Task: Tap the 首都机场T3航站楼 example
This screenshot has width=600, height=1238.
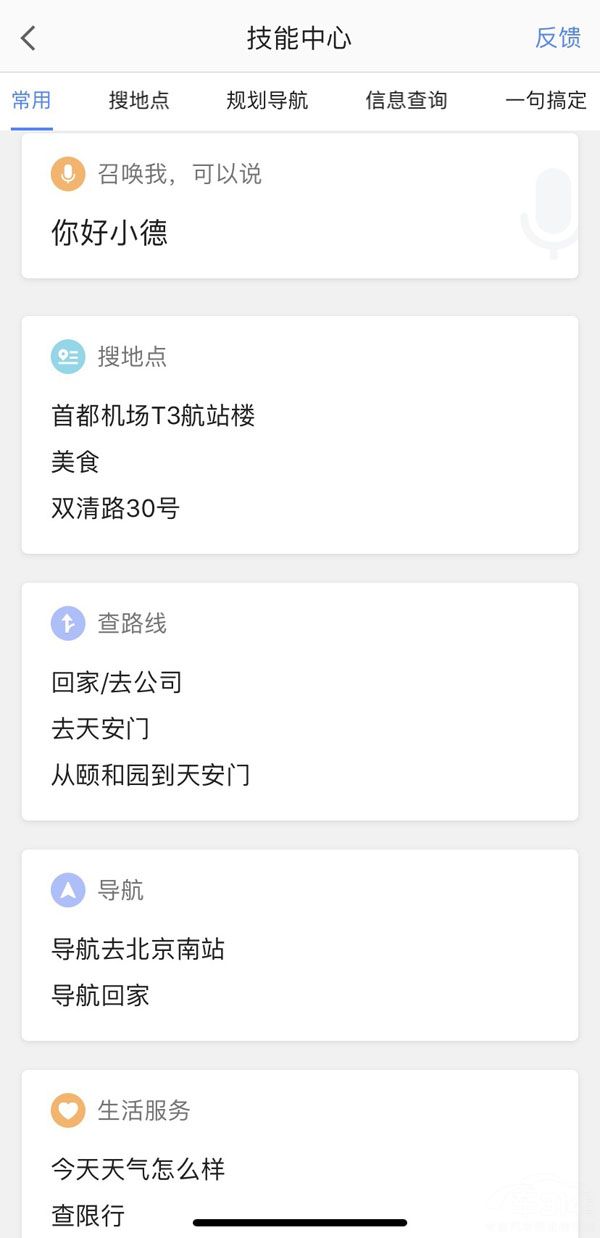Action: coord(153,415)
